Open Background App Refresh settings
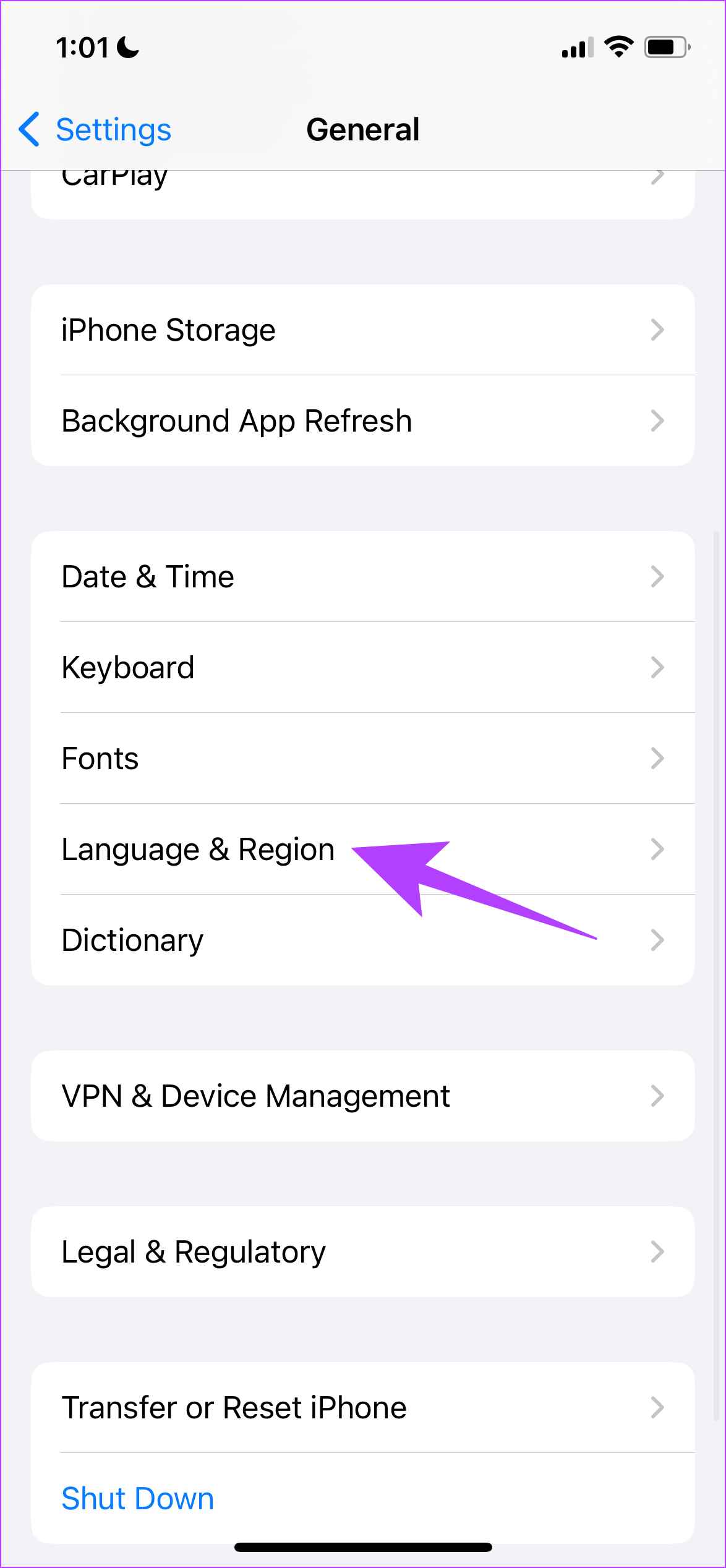 (363, 420)
